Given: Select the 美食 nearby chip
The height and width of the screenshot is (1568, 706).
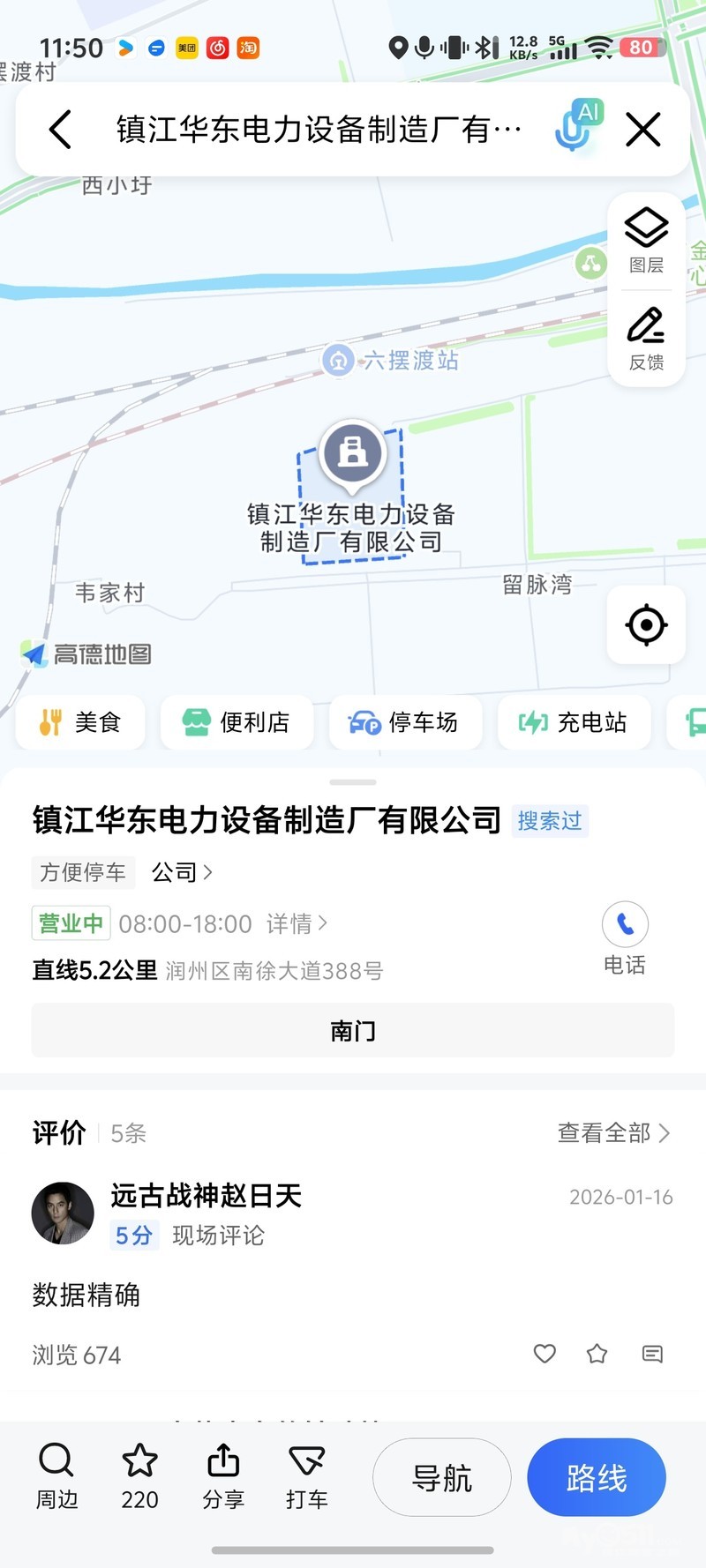Looking at the screenshot, I should 80,722.
